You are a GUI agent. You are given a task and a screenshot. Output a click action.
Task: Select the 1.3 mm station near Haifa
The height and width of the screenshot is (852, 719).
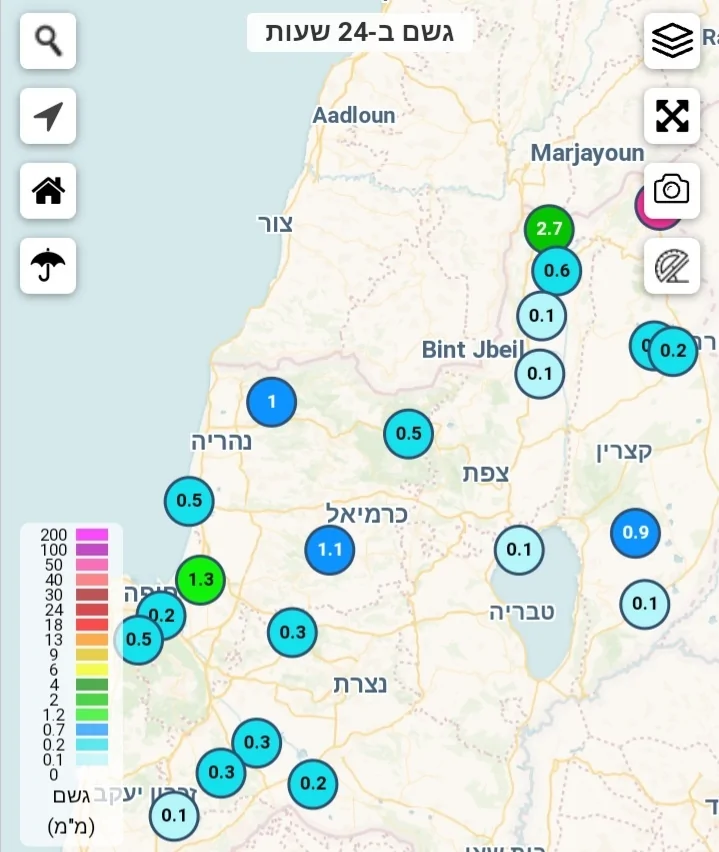click(x=201, y=580)
